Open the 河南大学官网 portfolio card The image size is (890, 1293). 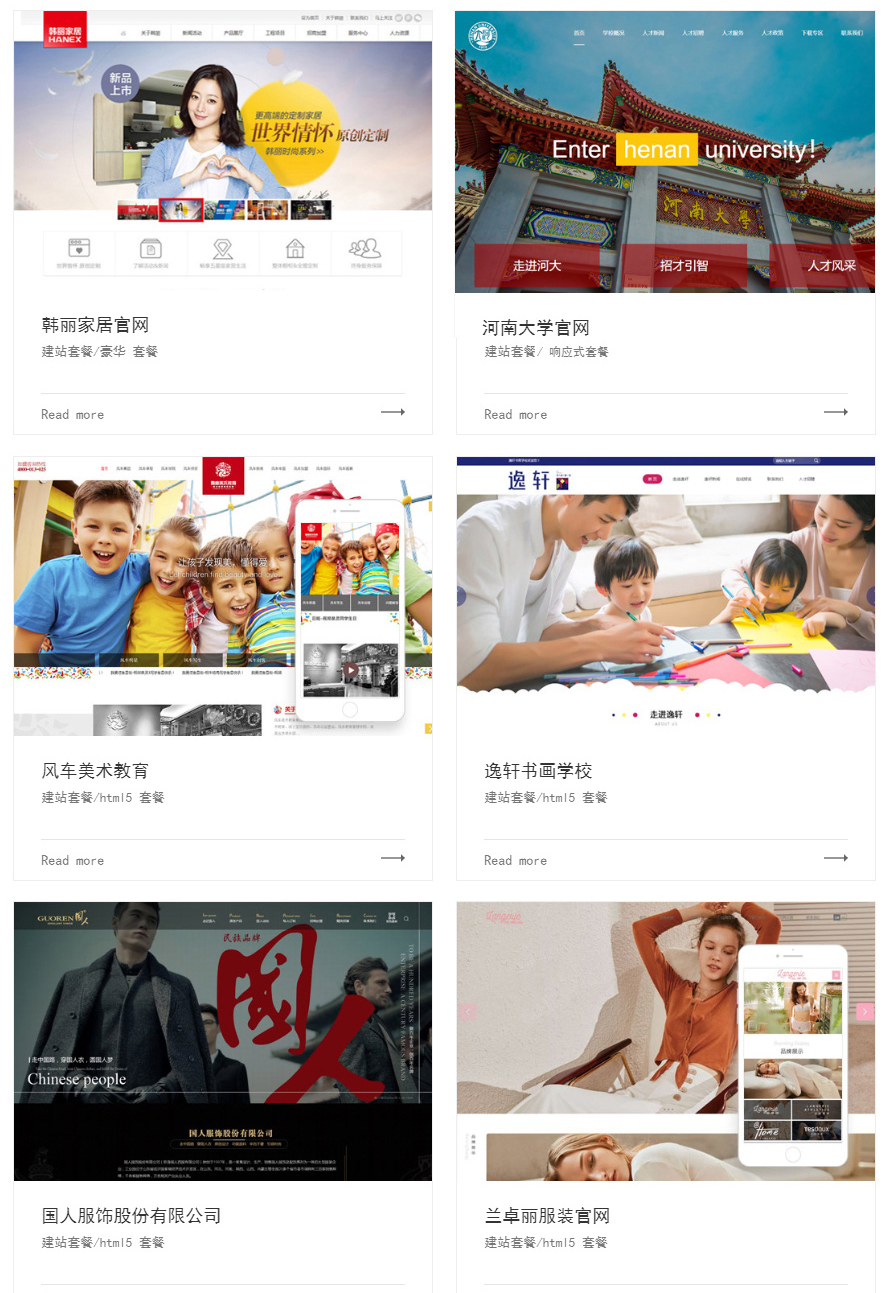(x=536, y=328)
